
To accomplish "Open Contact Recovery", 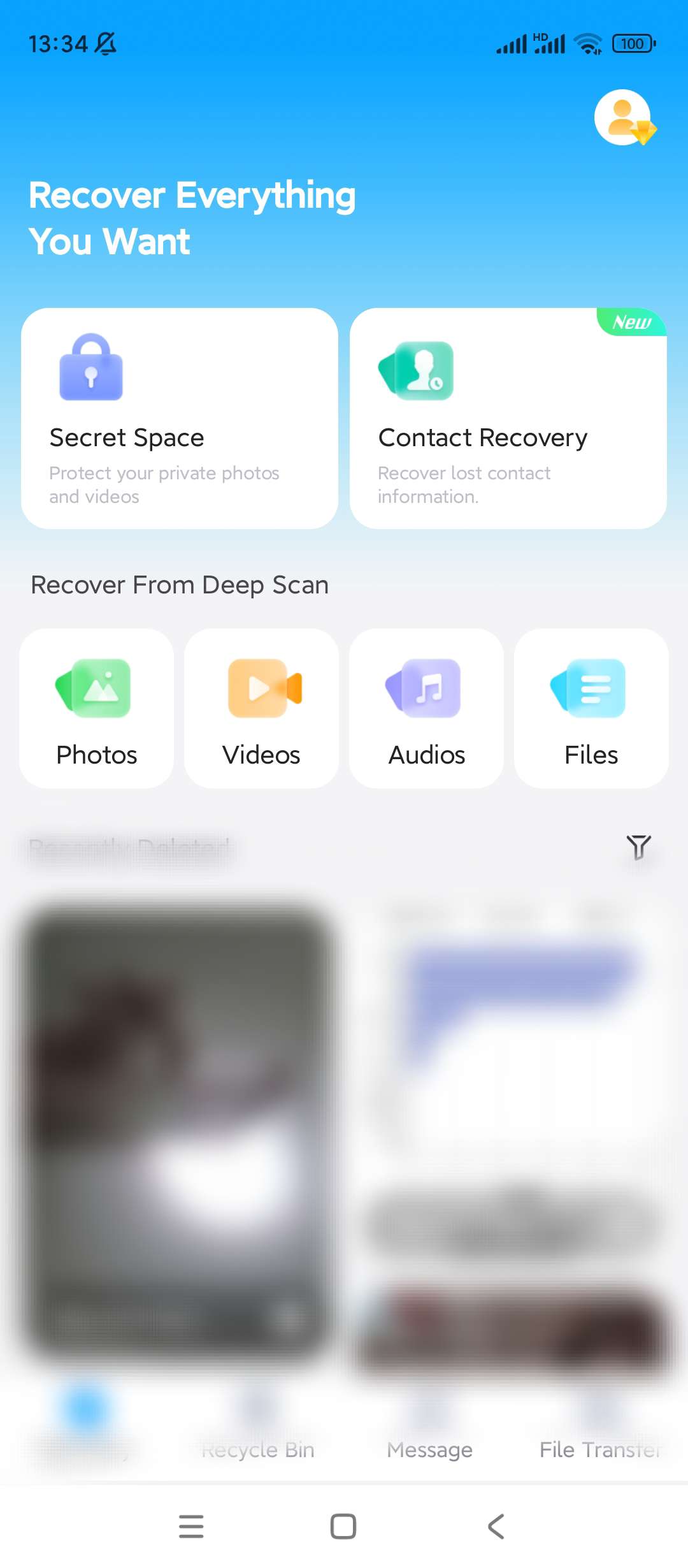I will 508,418.
